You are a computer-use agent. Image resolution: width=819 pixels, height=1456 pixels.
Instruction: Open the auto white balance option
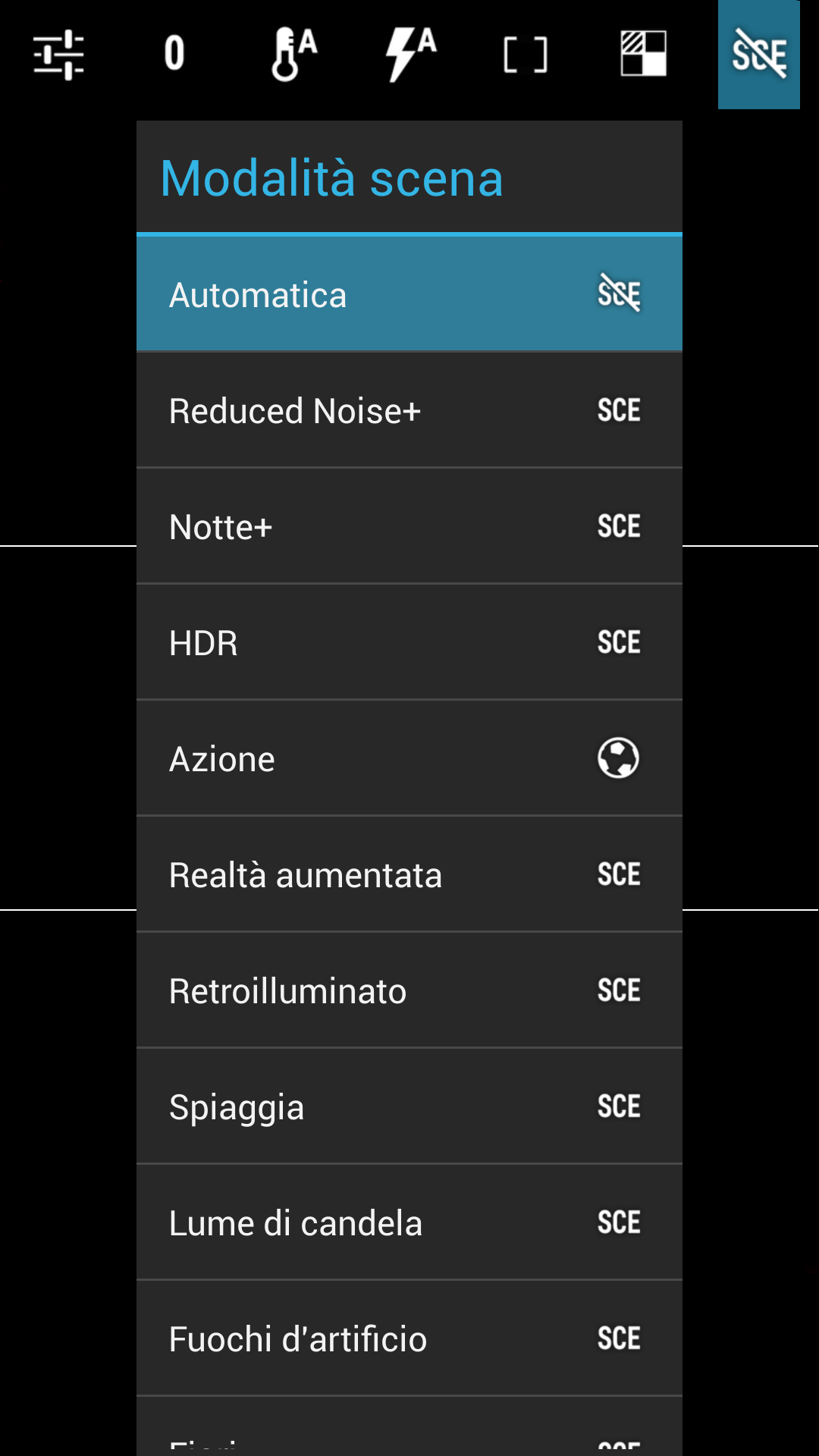click(x=293, y=55)
